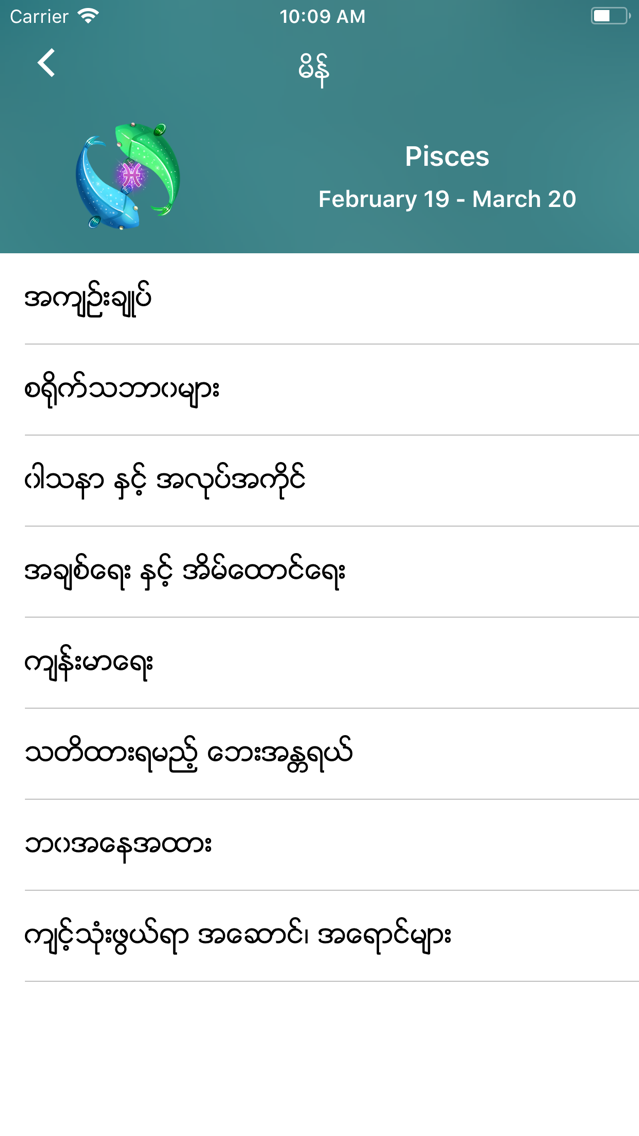Select ဝါသနာ နှင့် အလုပ်အကိုင်

click(319, 481)
